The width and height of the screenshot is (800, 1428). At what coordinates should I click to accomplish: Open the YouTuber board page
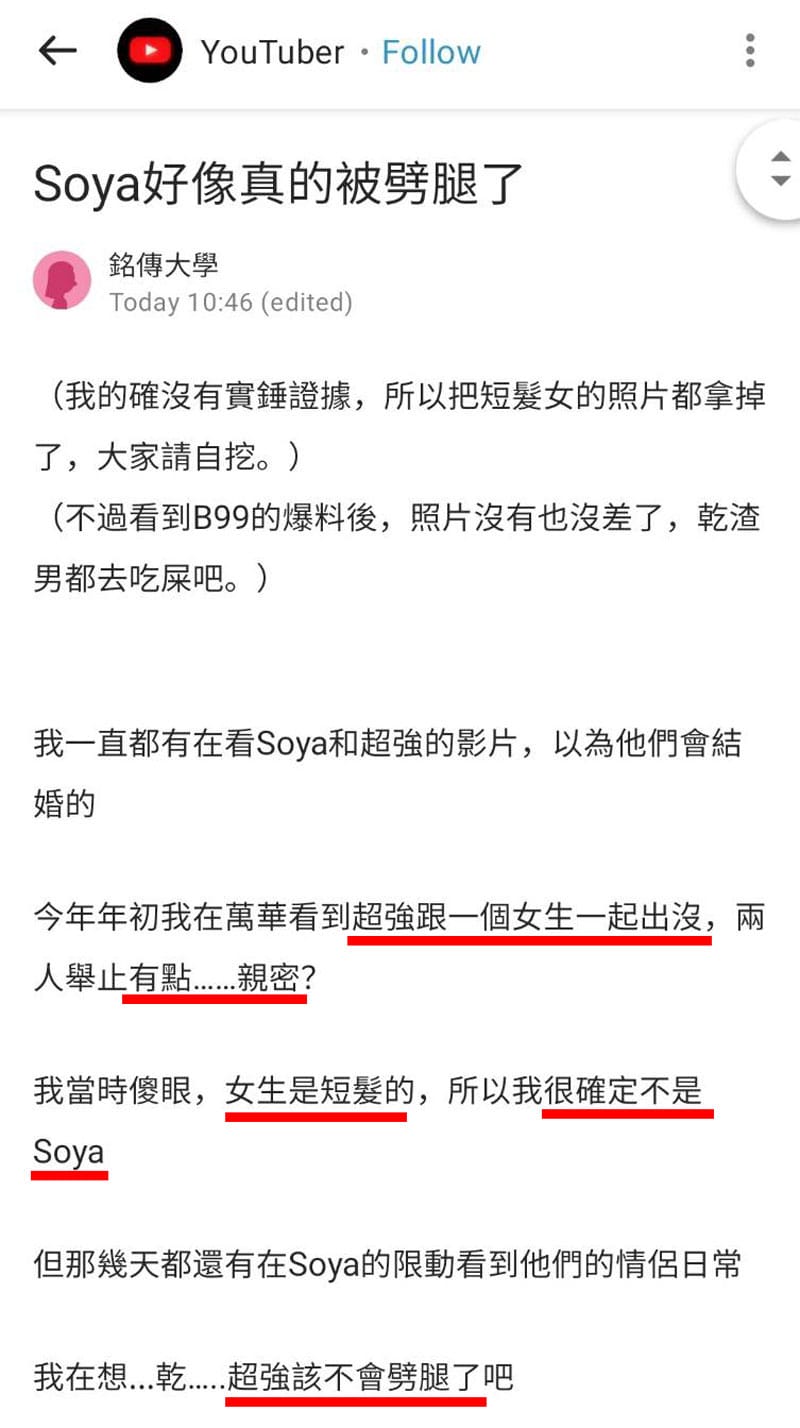coord(272,52)
